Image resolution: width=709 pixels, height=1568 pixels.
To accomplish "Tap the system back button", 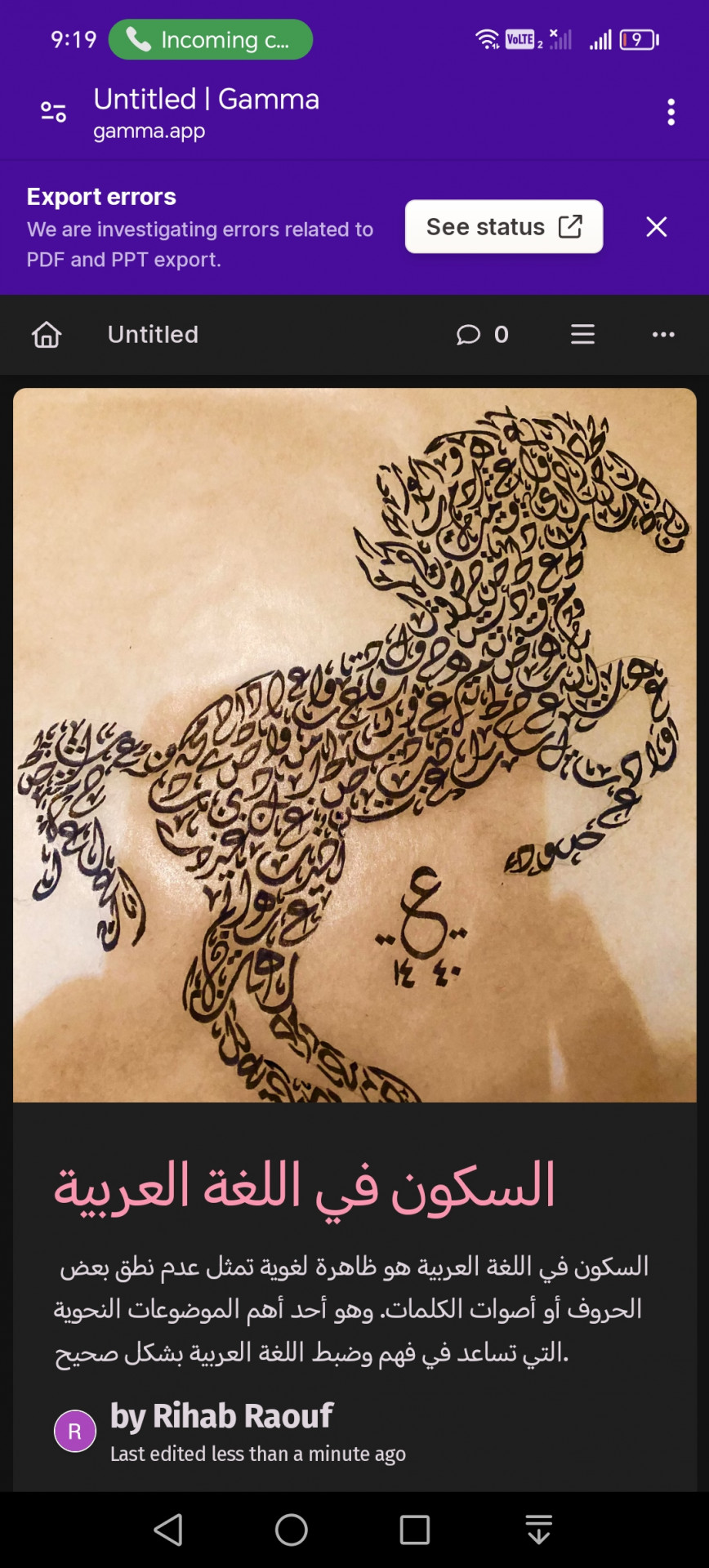I will pyautogui.click(x=168, y=1530).
